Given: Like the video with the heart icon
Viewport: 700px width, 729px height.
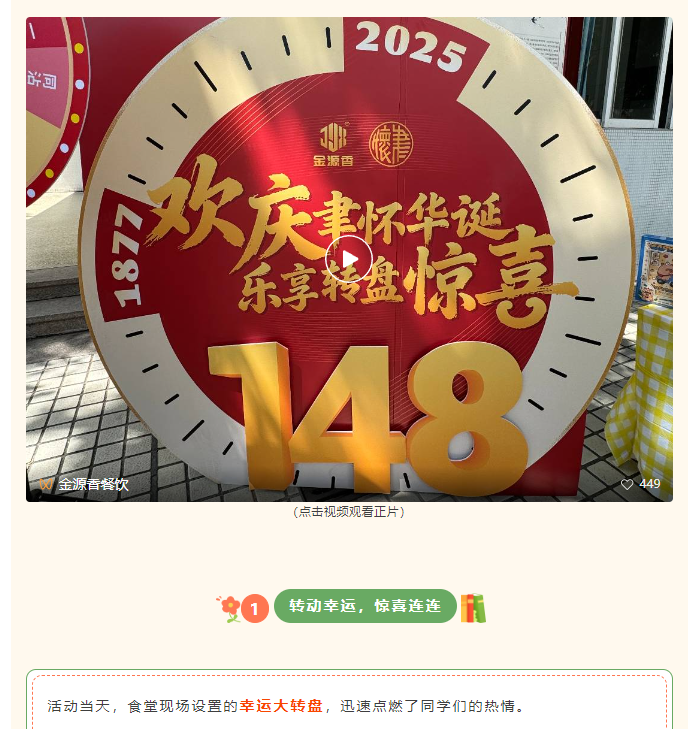Looking at the screenshot, I should (627, 484).
